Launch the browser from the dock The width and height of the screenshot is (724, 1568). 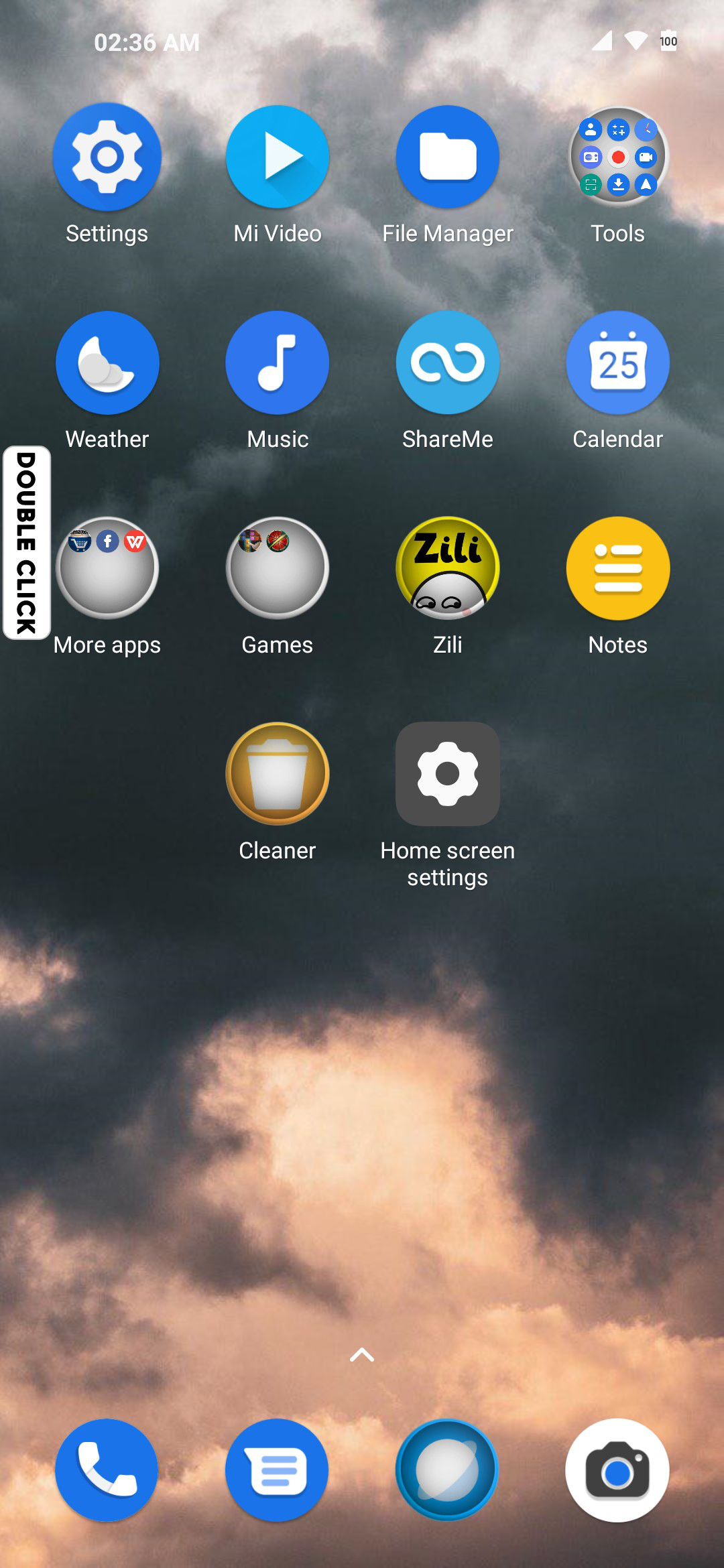(448, 1470)
